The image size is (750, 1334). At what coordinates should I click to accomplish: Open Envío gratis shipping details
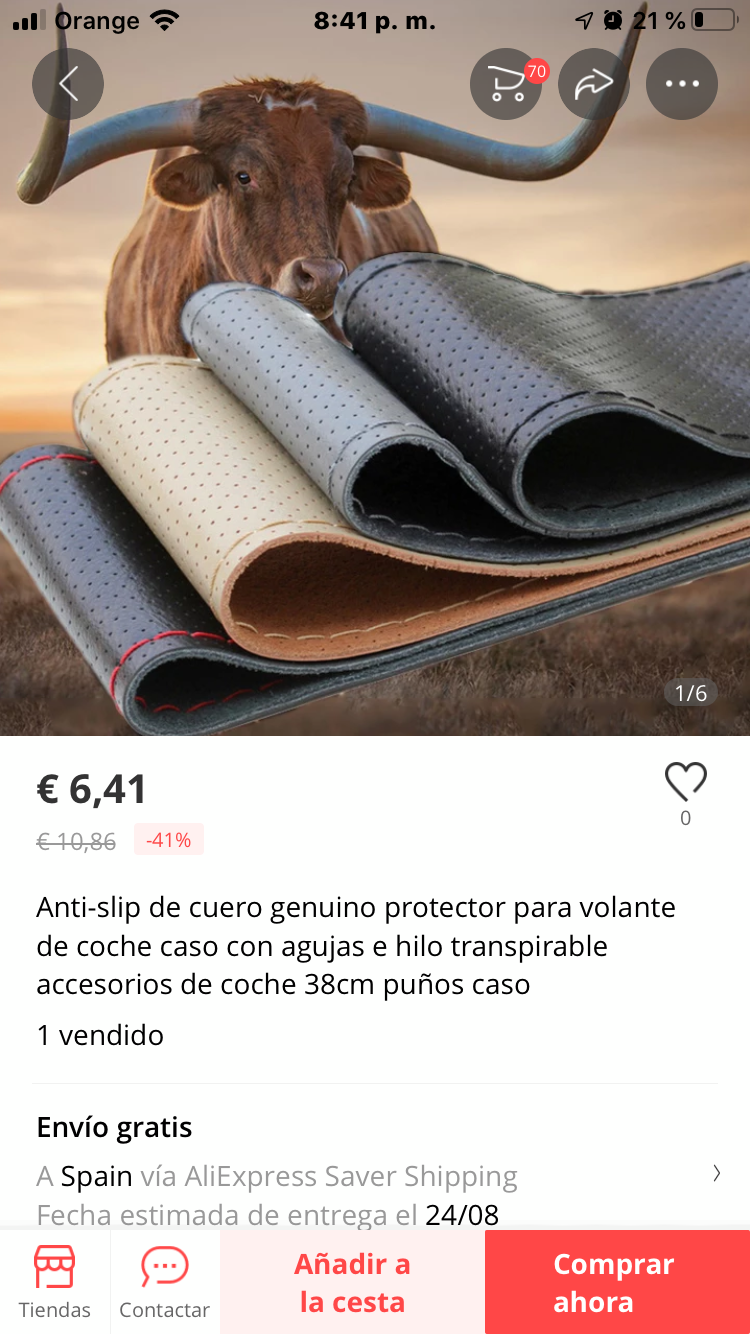click(x=375, y=1172)
